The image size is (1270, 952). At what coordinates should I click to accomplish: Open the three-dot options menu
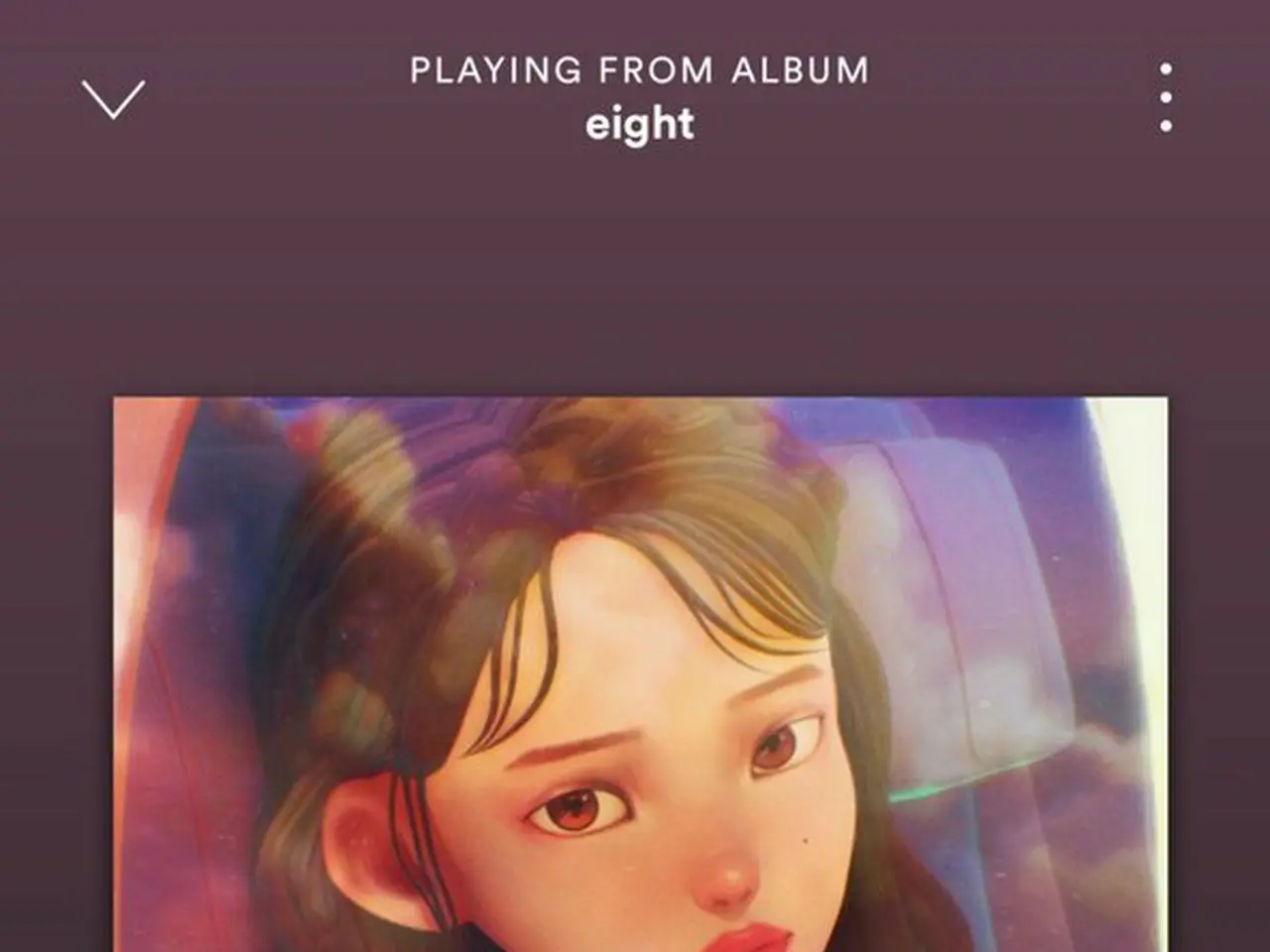coord(1166,97)
